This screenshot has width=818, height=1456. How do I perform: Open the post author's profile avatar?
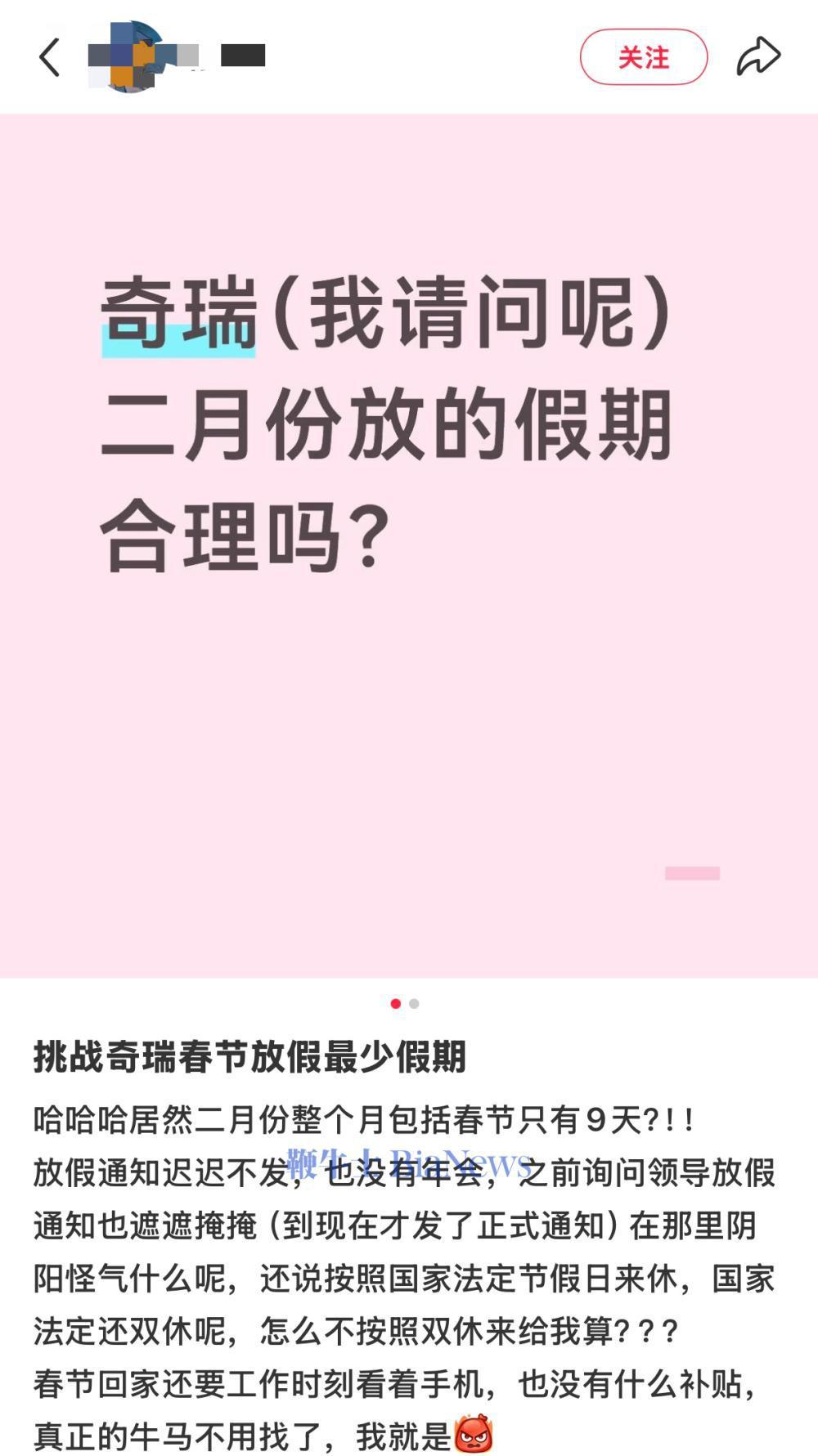(x=131, y=57)
